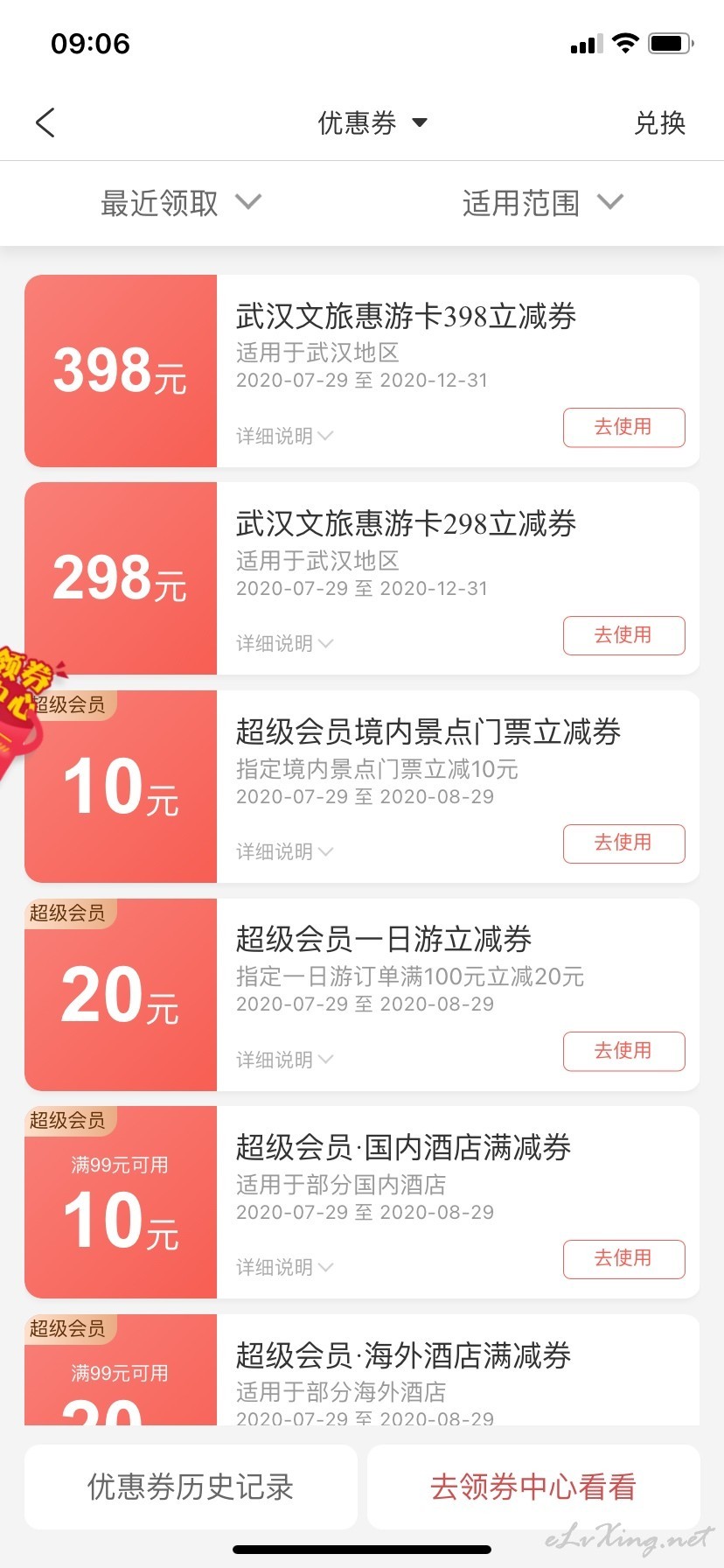Go back using the top-left arrow
Image resolution: width=724 pixels, height=1568 pixels.
click(45, 123)
